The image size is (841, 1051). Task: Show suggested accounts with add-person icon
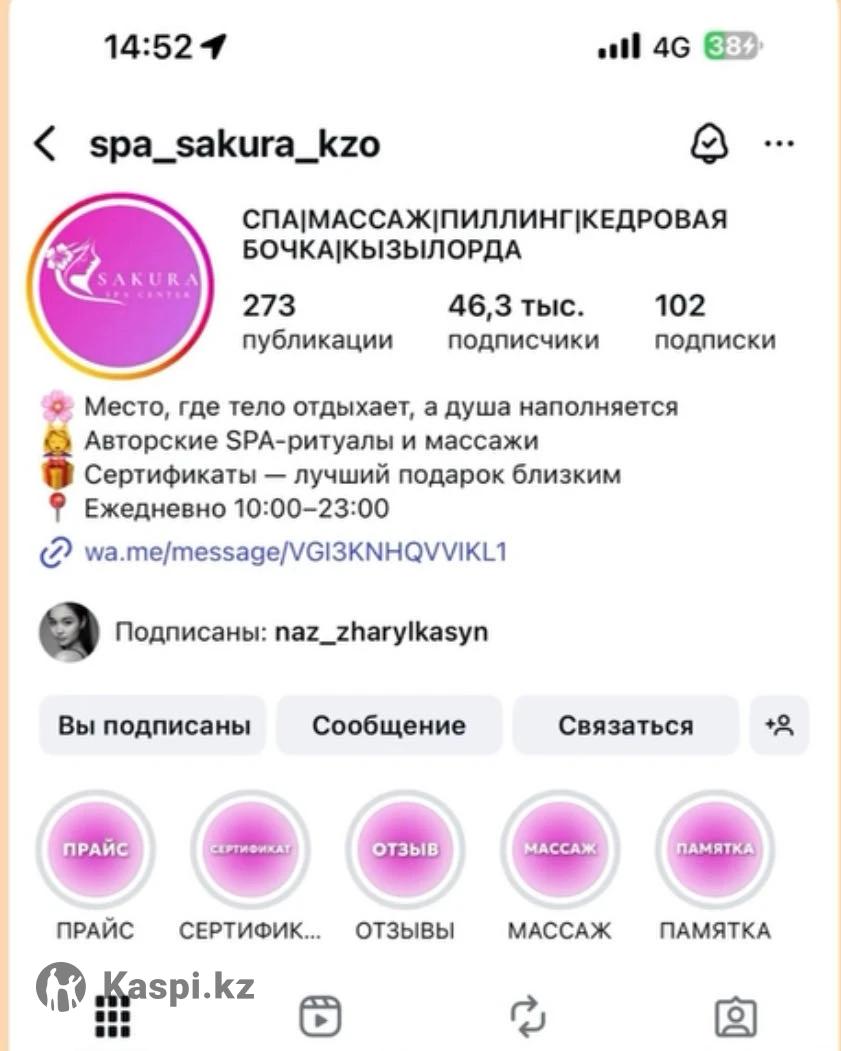[x=779, y=725]
